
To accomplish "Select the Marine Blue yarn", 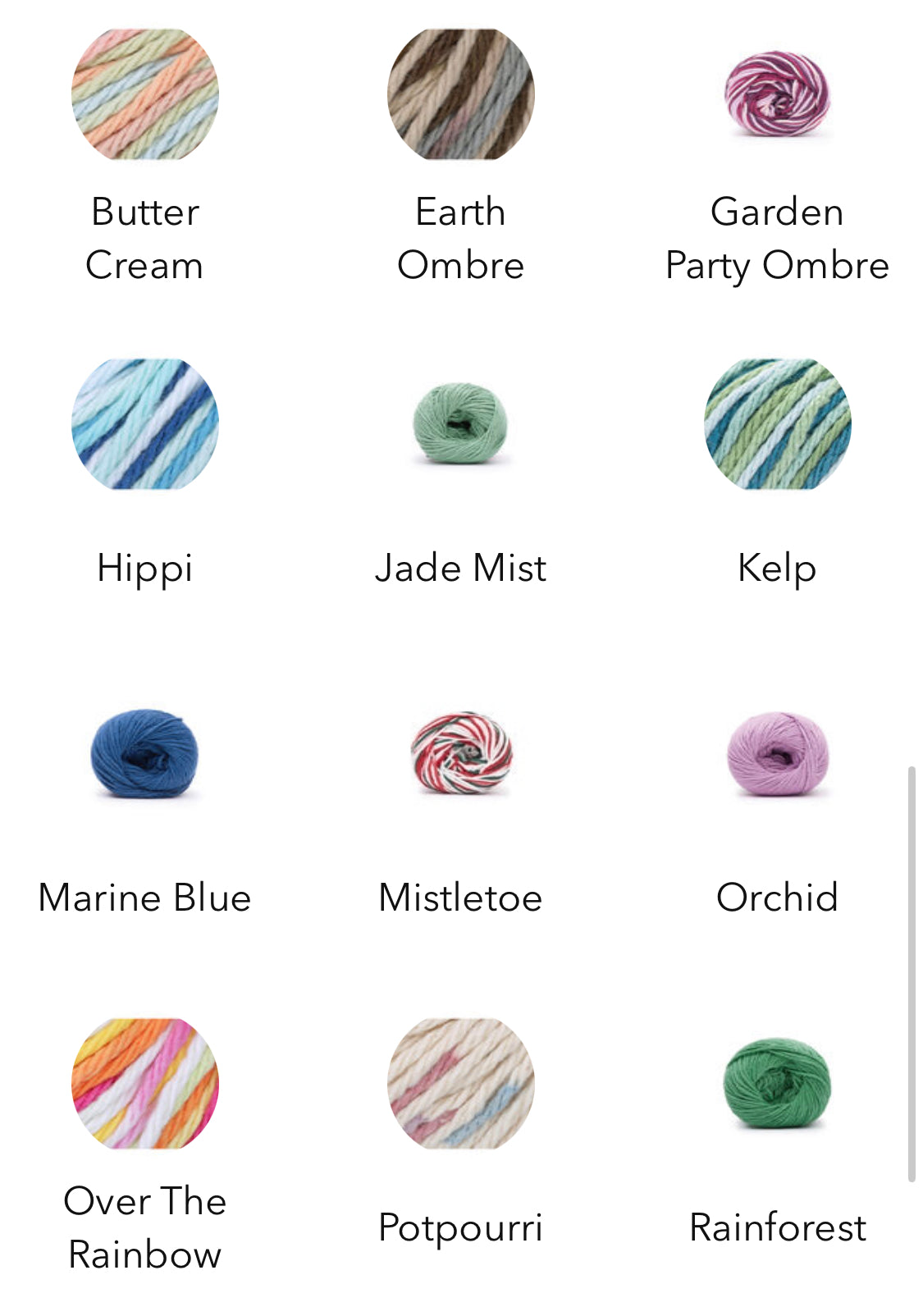I will pos(145,753).
